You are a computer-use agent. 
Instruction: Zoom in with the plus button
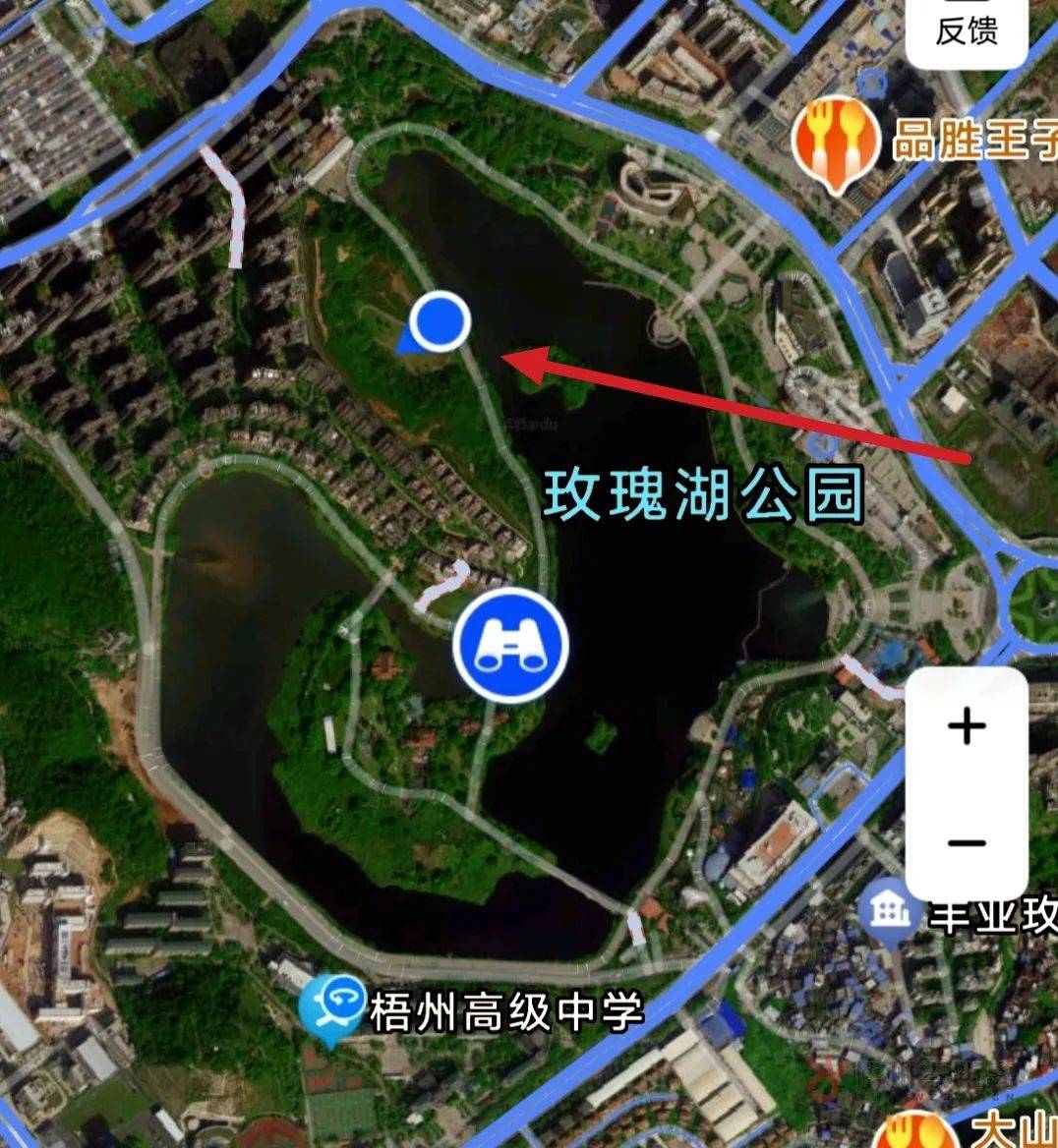(967, 727)
